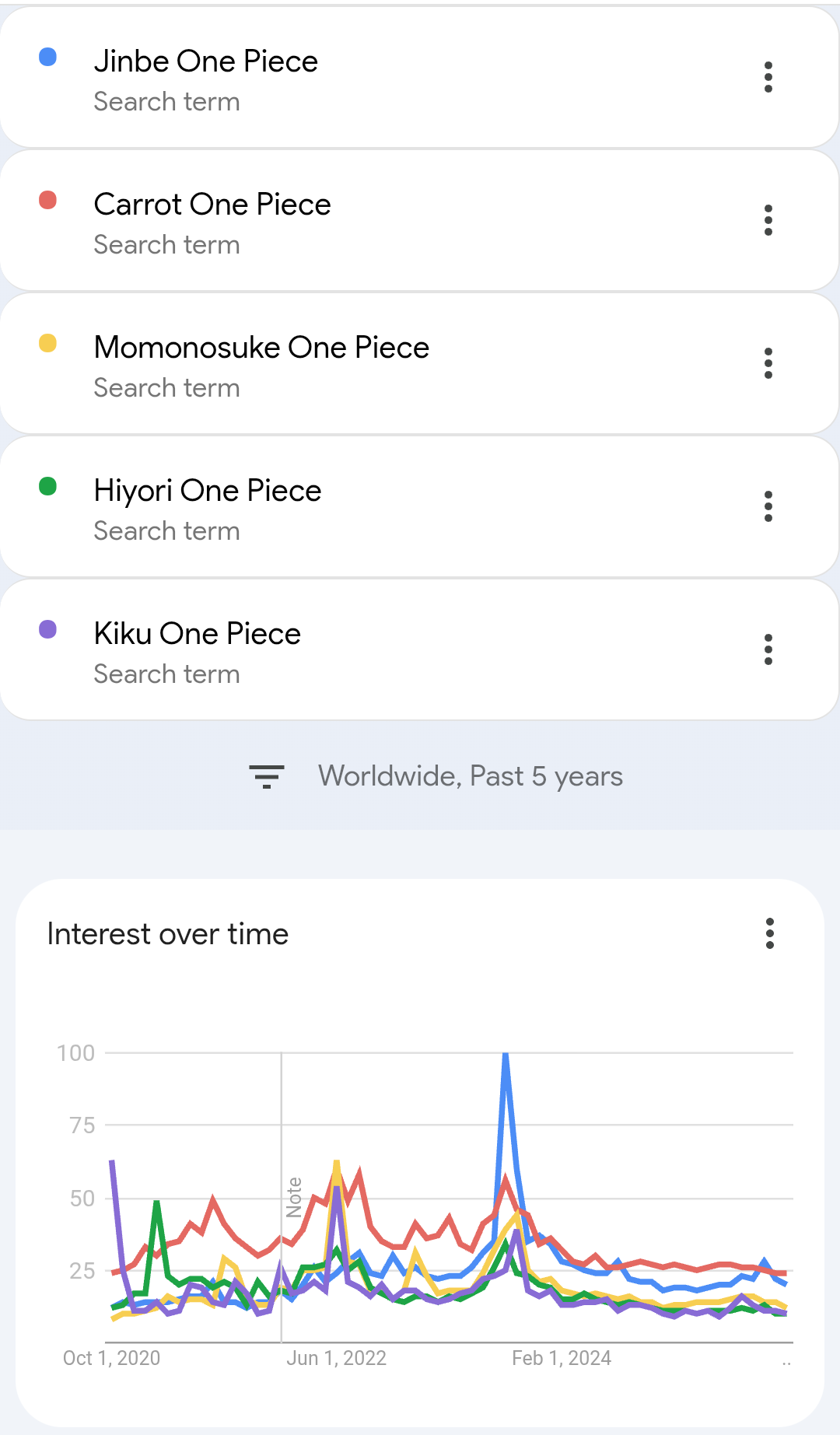Open the Interest over time overflow menu
This screenshot has width=840, height=1435.
(770, 933)
